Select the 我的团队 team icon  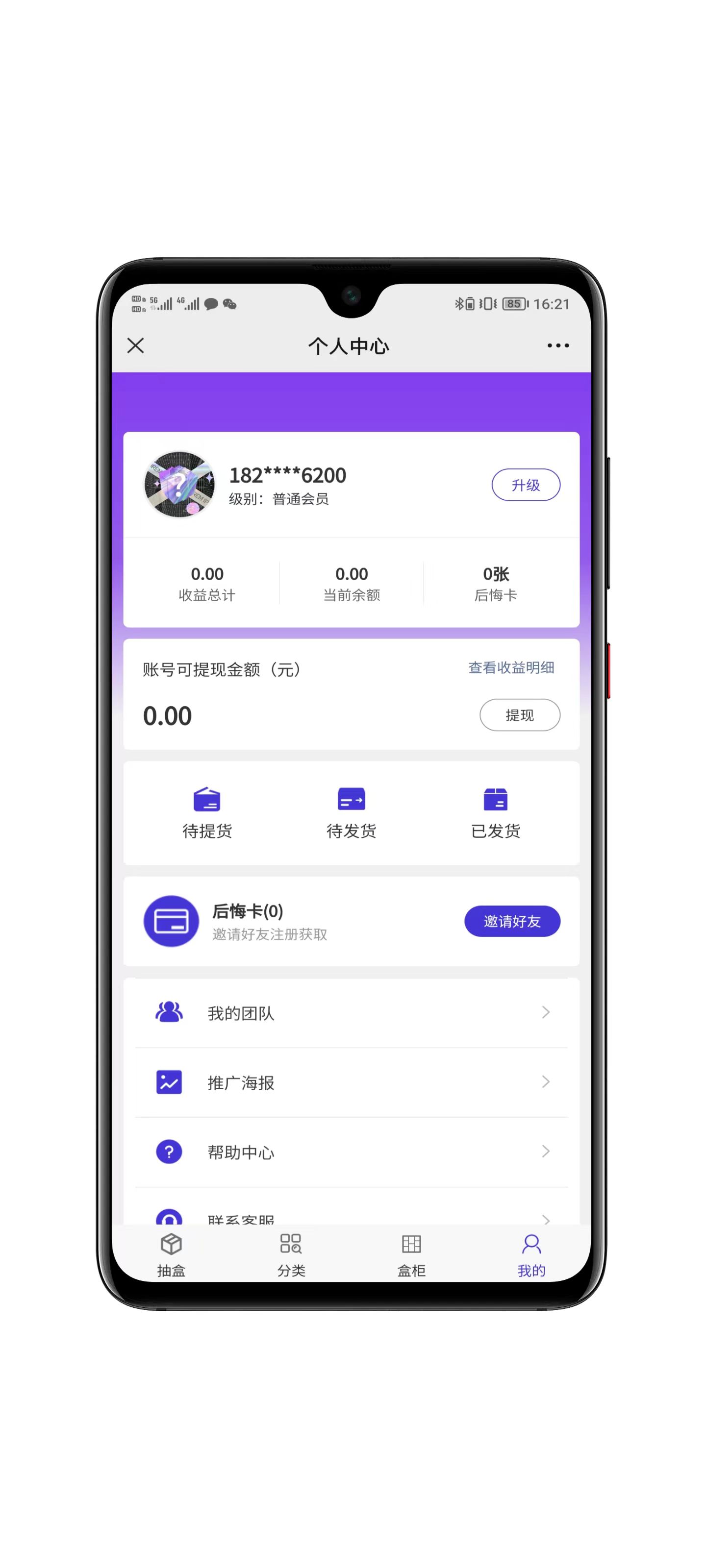[x=169, y=1012]
